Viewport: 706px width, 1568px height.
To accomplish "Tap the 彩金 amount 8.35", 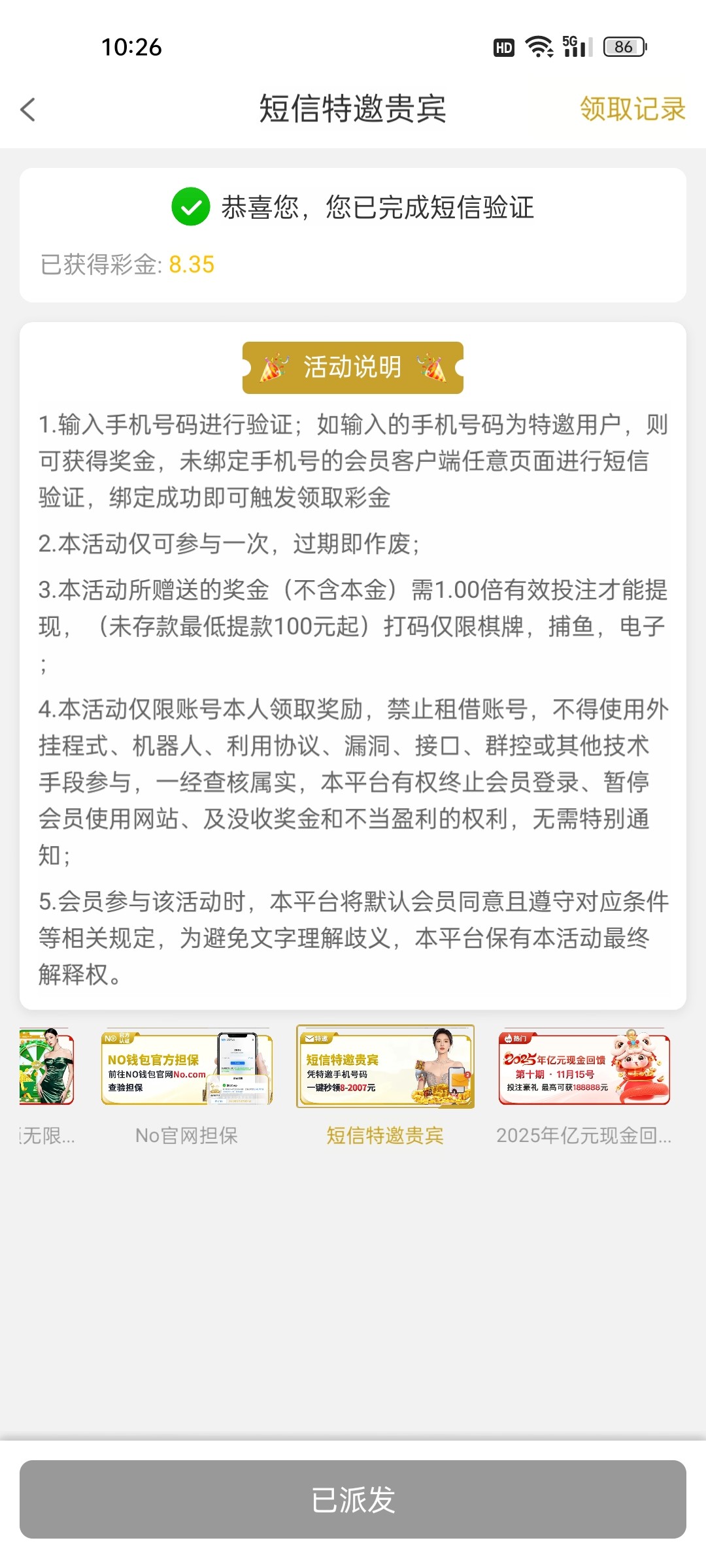I will (190, 265).
